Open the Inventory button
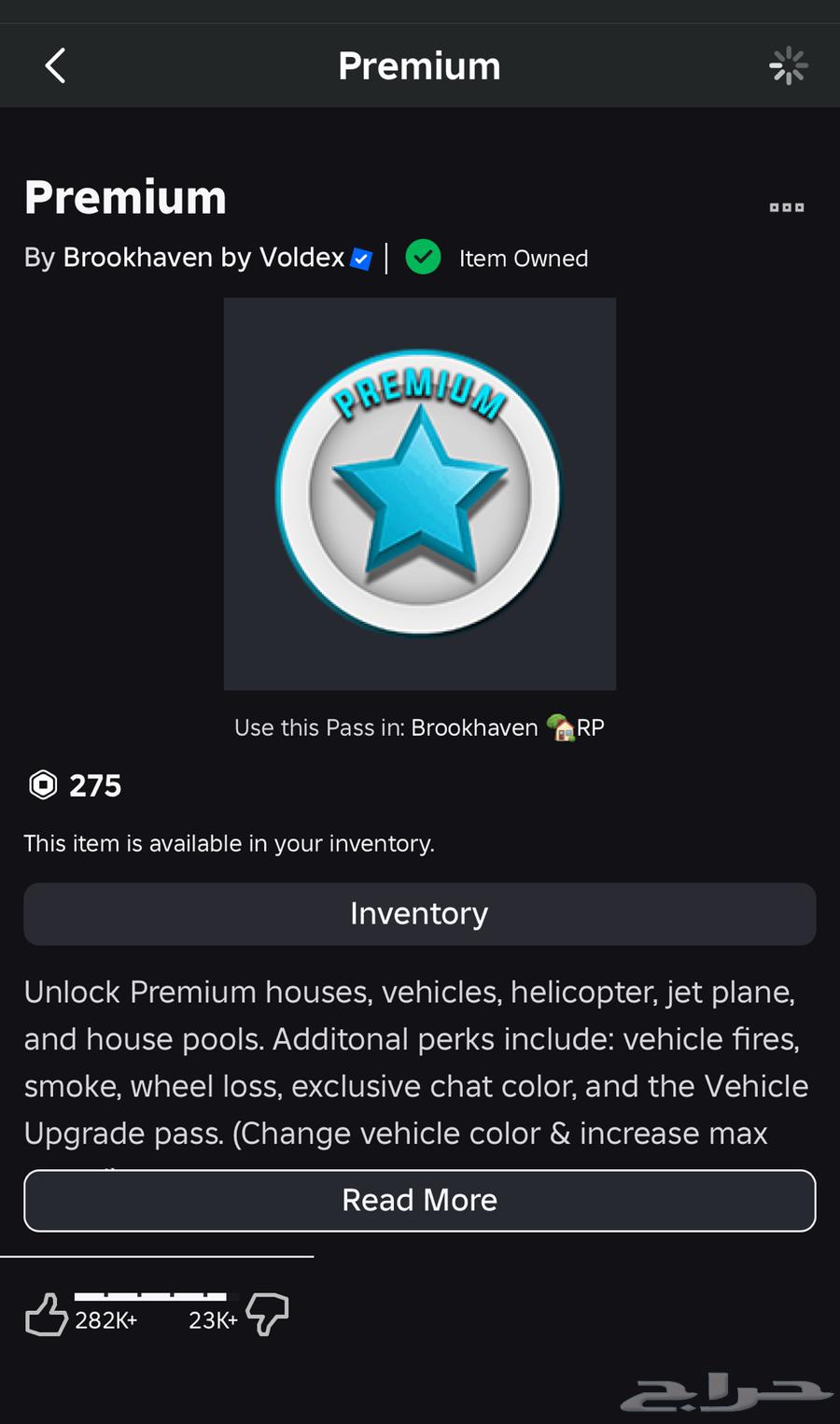The width and height of the screenshot is (840, 1424). point(420,914)
